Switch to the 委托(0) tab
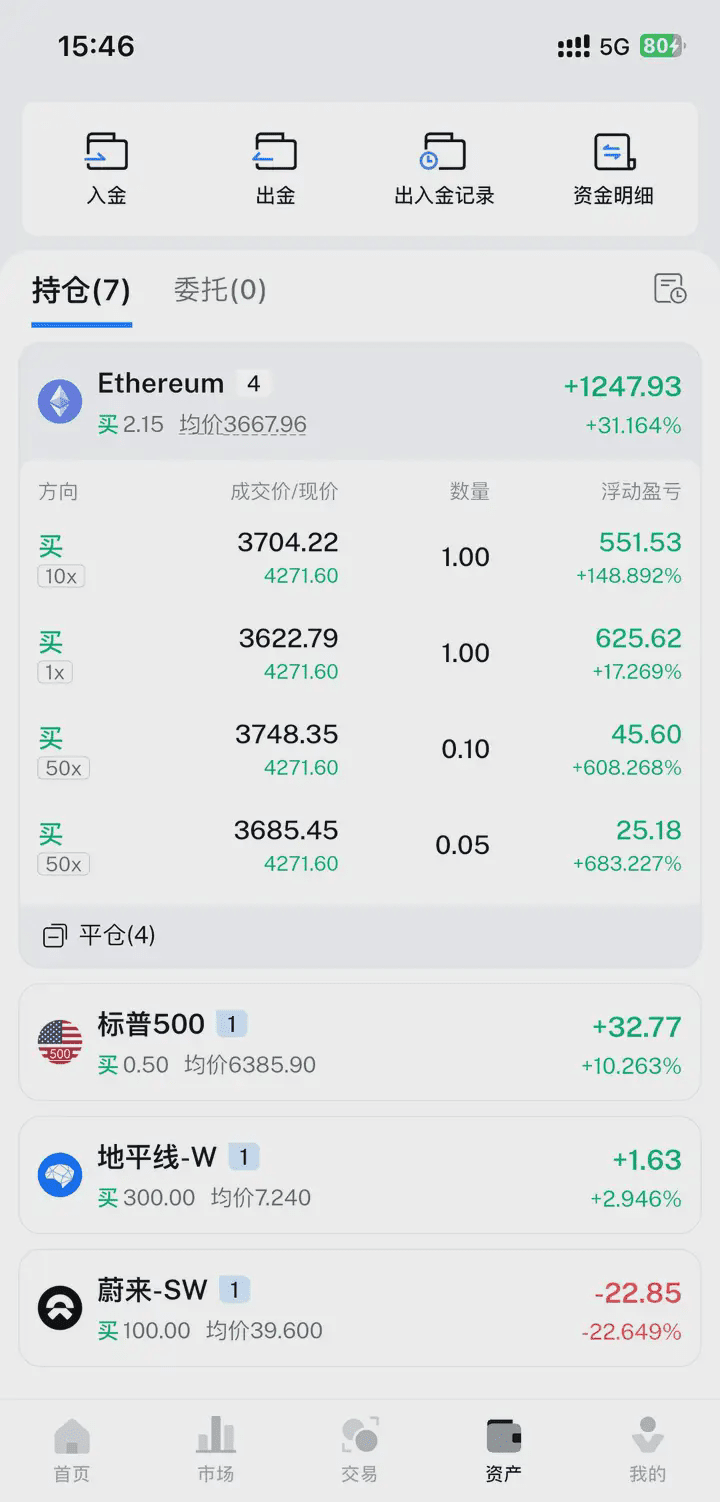 coord(220,290)
